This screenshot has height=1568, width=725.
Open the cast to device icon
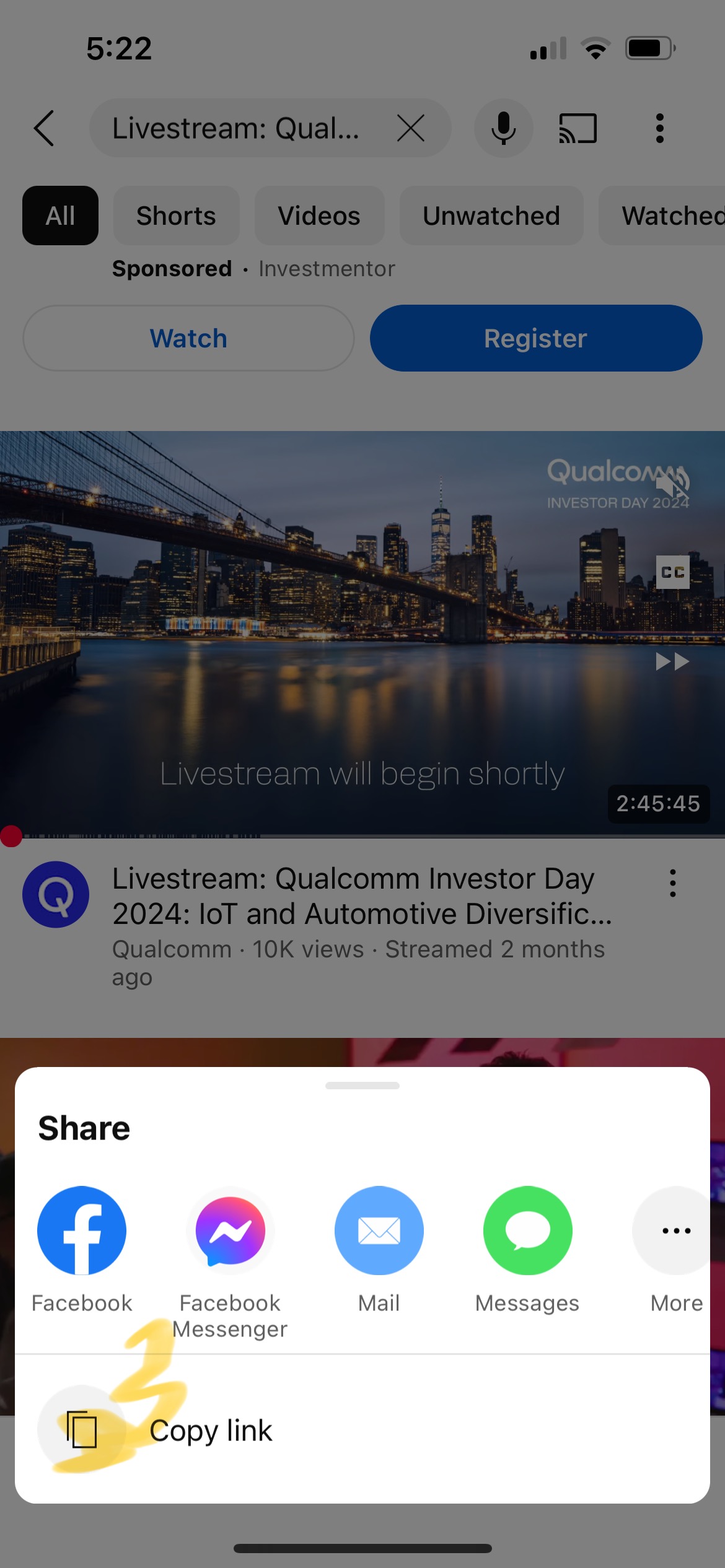(x=578, y=128)
